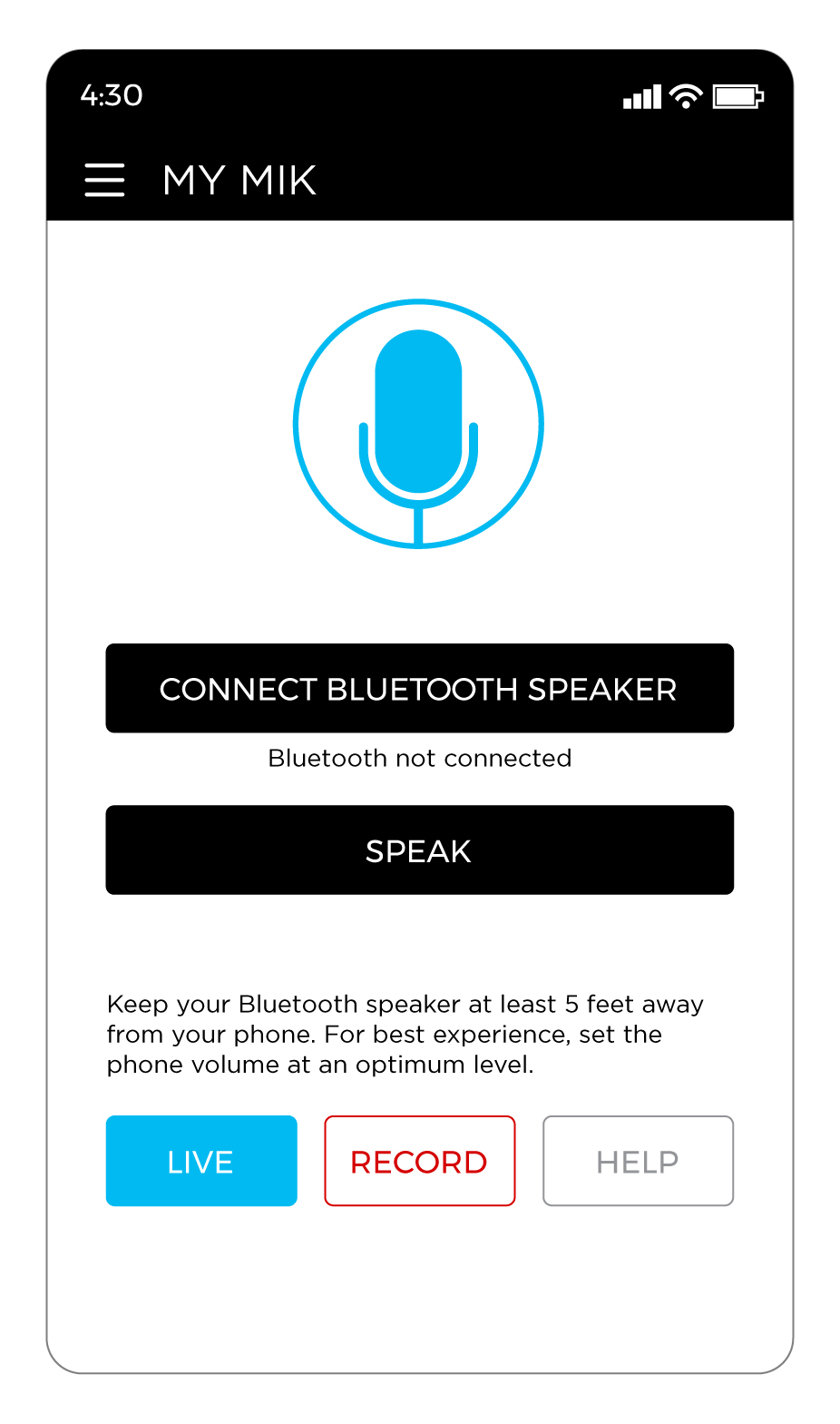Open the HELP section
Viewport: 840px width, 1424px height.
(x=637, y=1161)
